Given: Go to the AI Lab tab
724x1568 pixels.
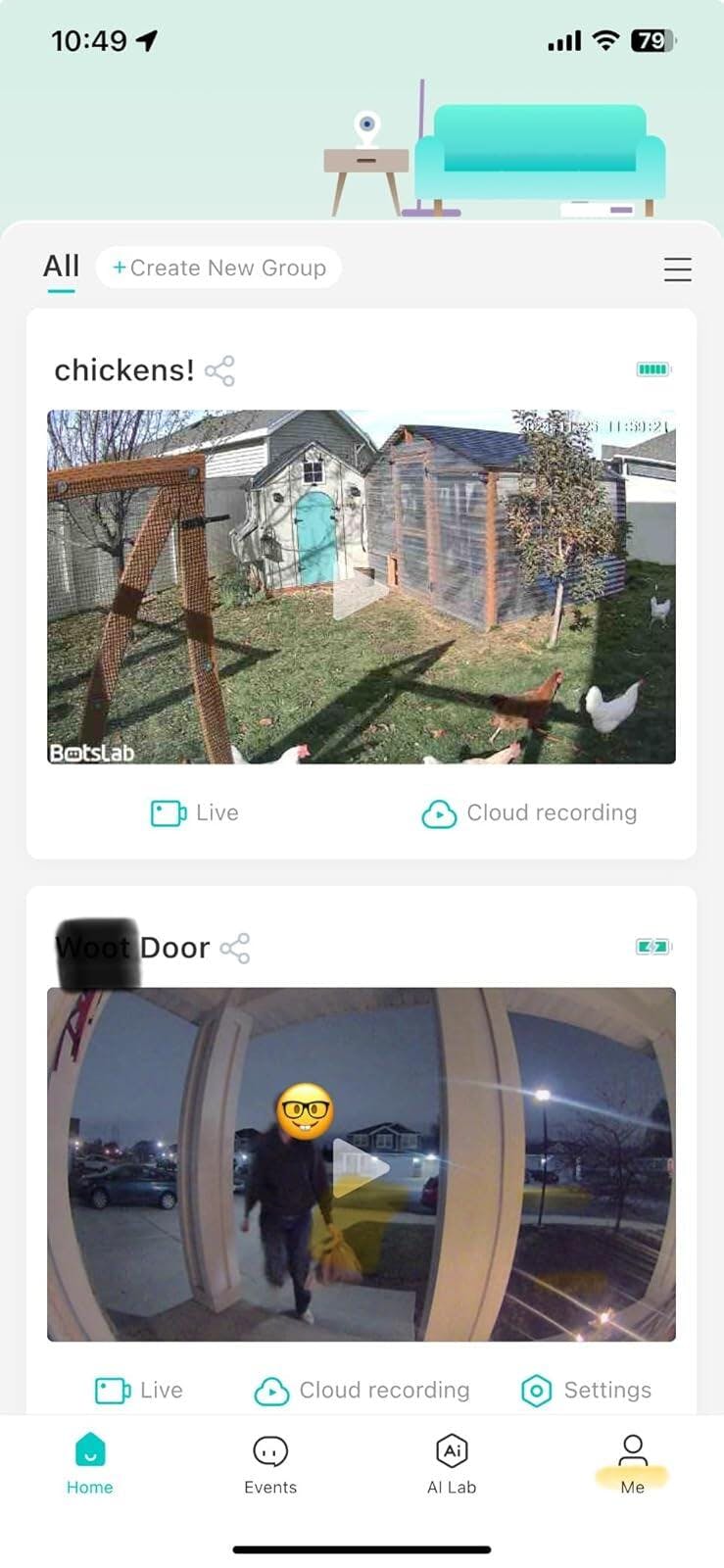Looking at the screenshot, I should (452, 1464).
